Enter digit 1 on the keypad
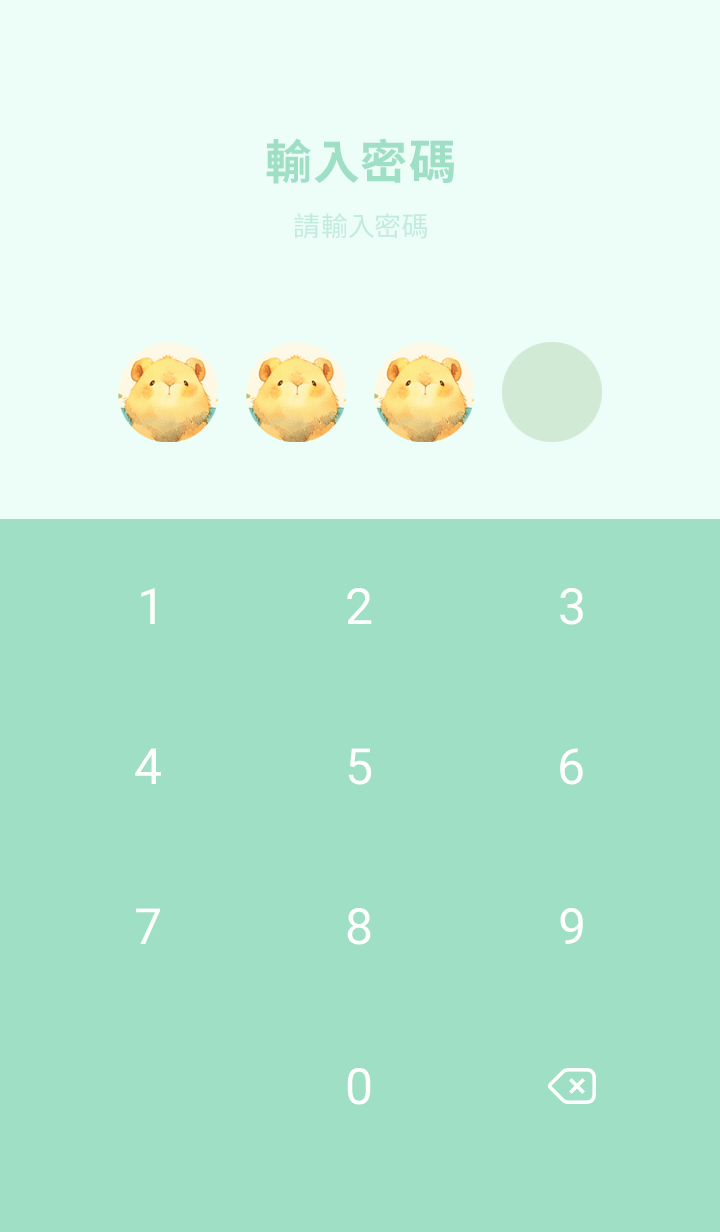 click(149, 607)
